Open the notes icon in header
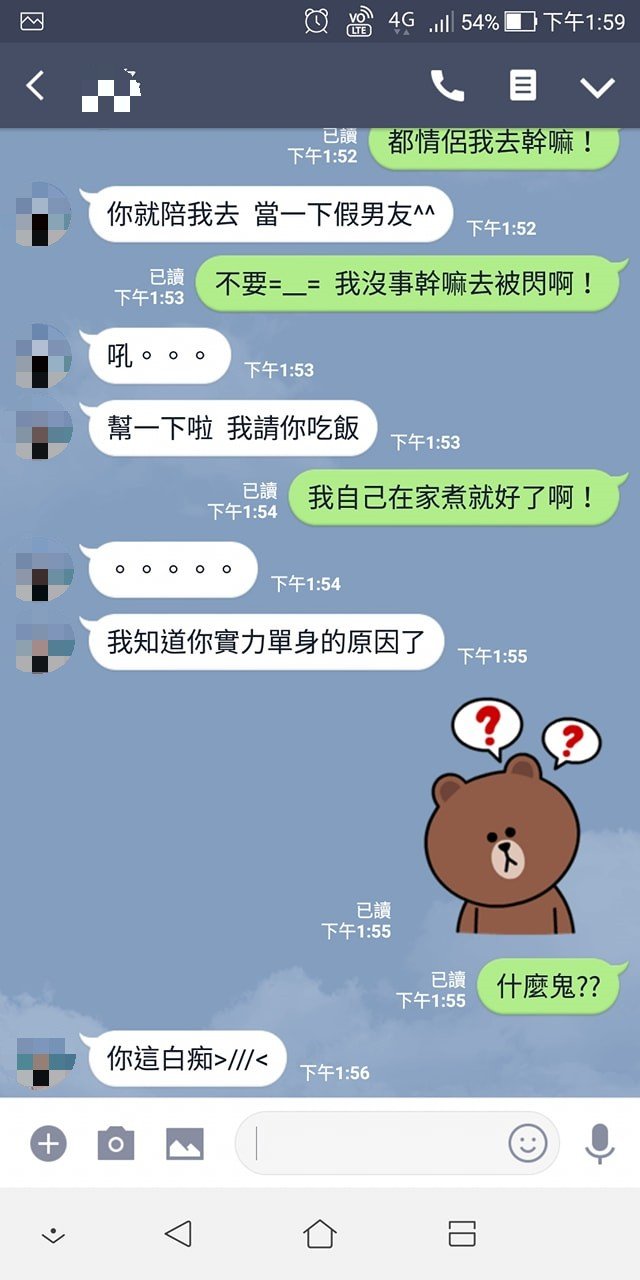This screenshot has width=640, height=1280. [522, 86]
